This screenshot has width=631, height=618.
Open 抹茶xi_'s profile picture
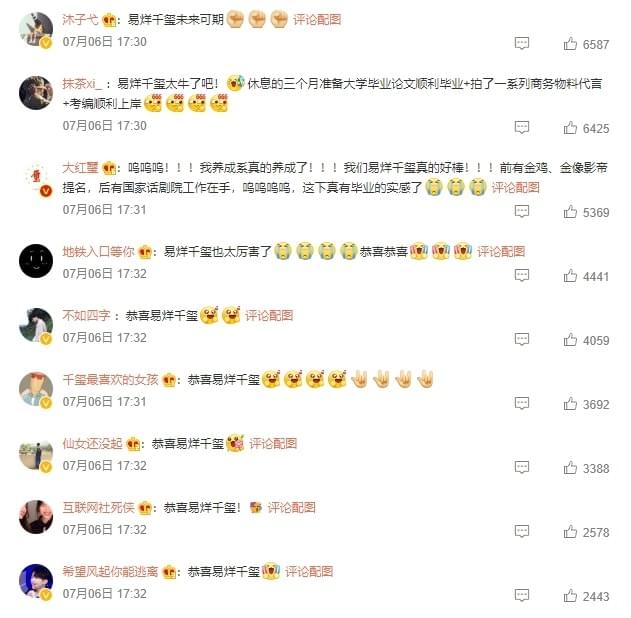pos(36,93)
